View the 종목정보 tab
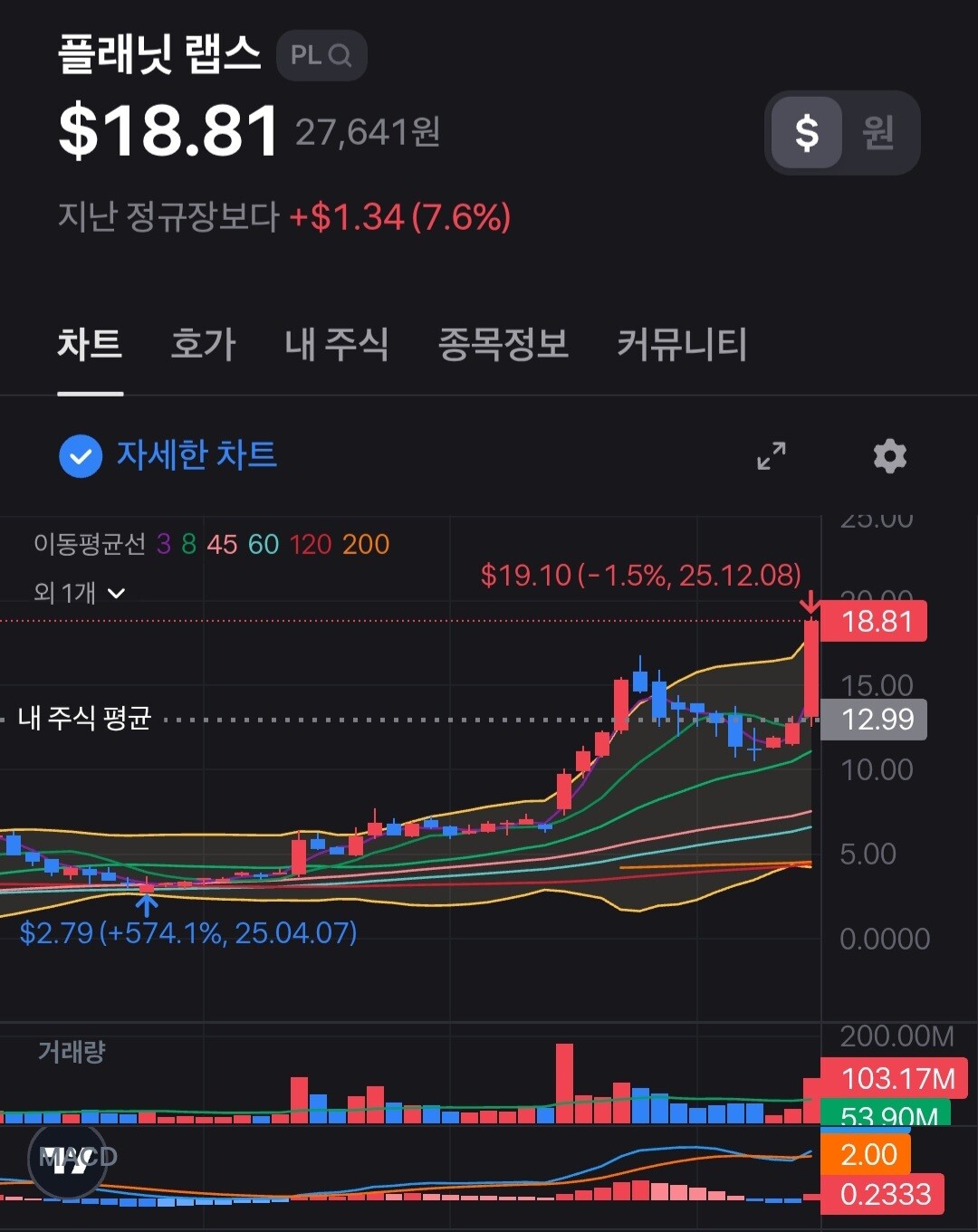Screen dimensions: 978x1232 (503, 345)
